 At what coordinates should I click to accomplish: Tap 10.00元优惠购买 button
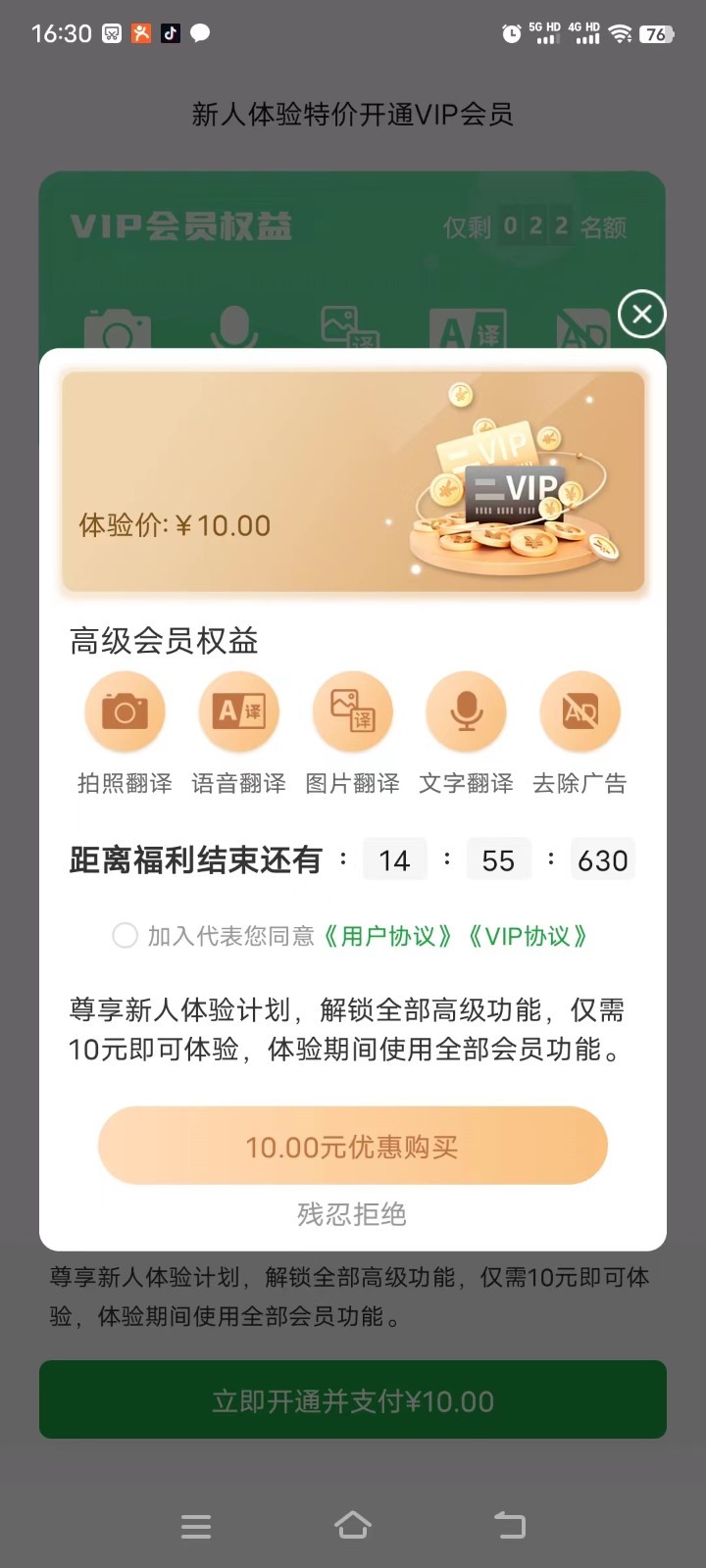point(353,1146)
